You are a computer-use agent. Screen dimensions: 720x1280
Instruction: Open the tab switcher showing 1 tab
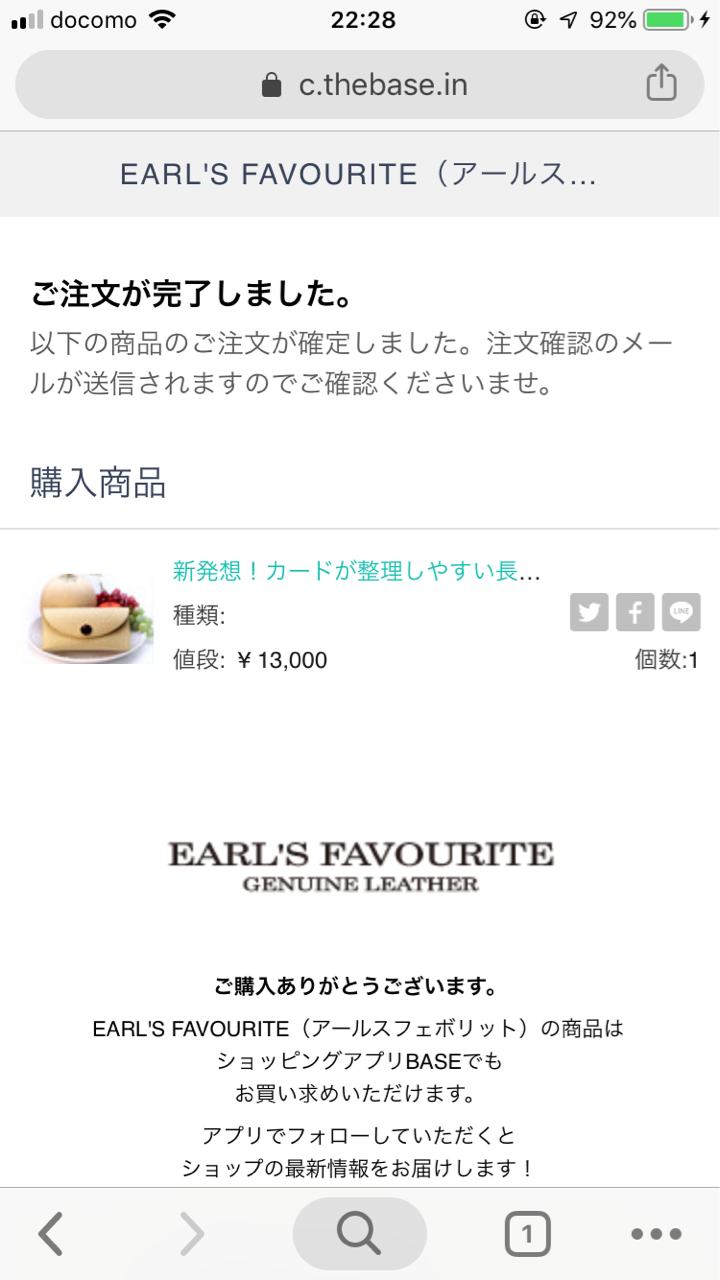click(x=527, y=1234)
